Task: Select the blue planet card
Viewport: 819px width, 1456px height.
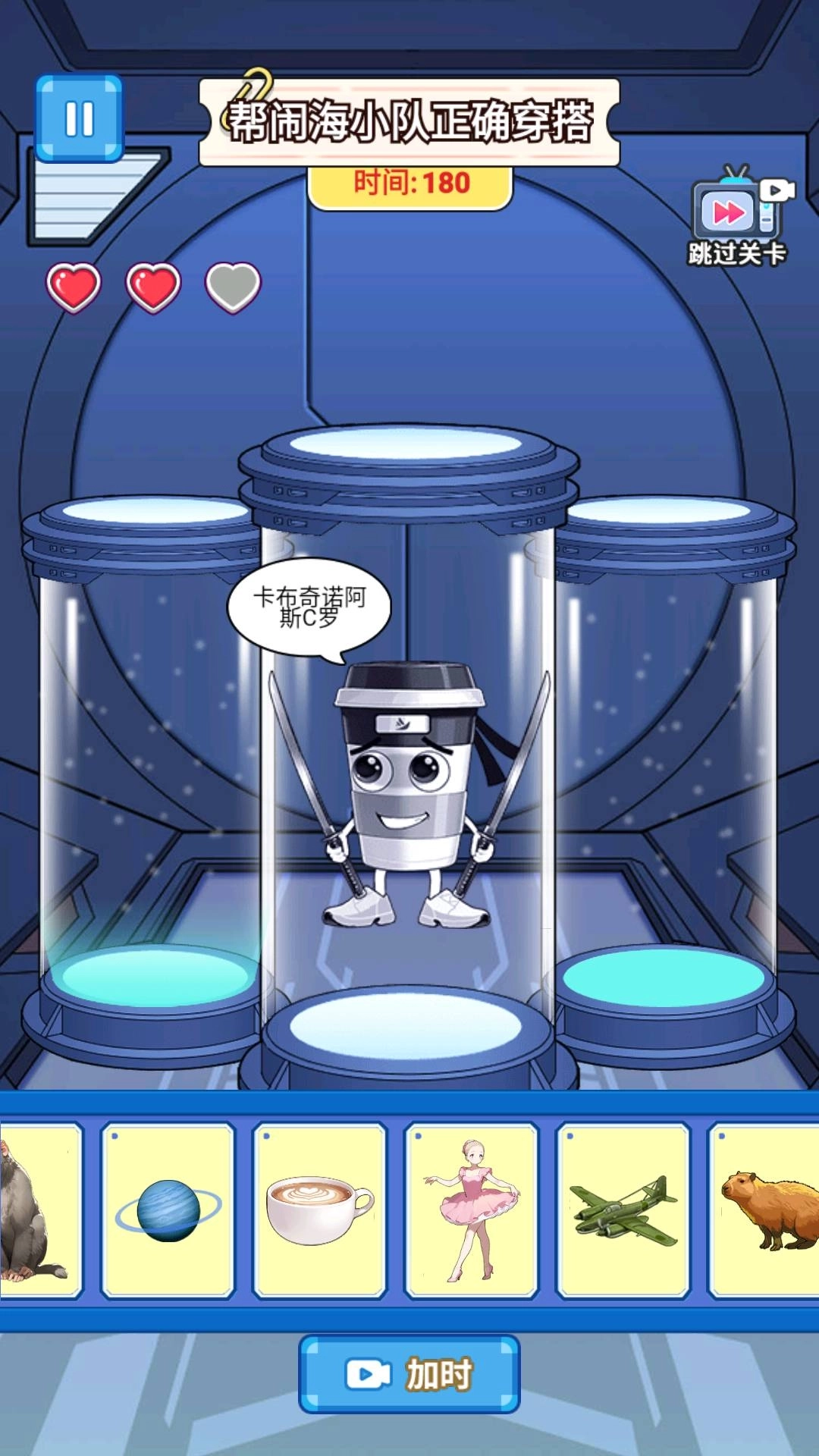Action: [168, 1210]
